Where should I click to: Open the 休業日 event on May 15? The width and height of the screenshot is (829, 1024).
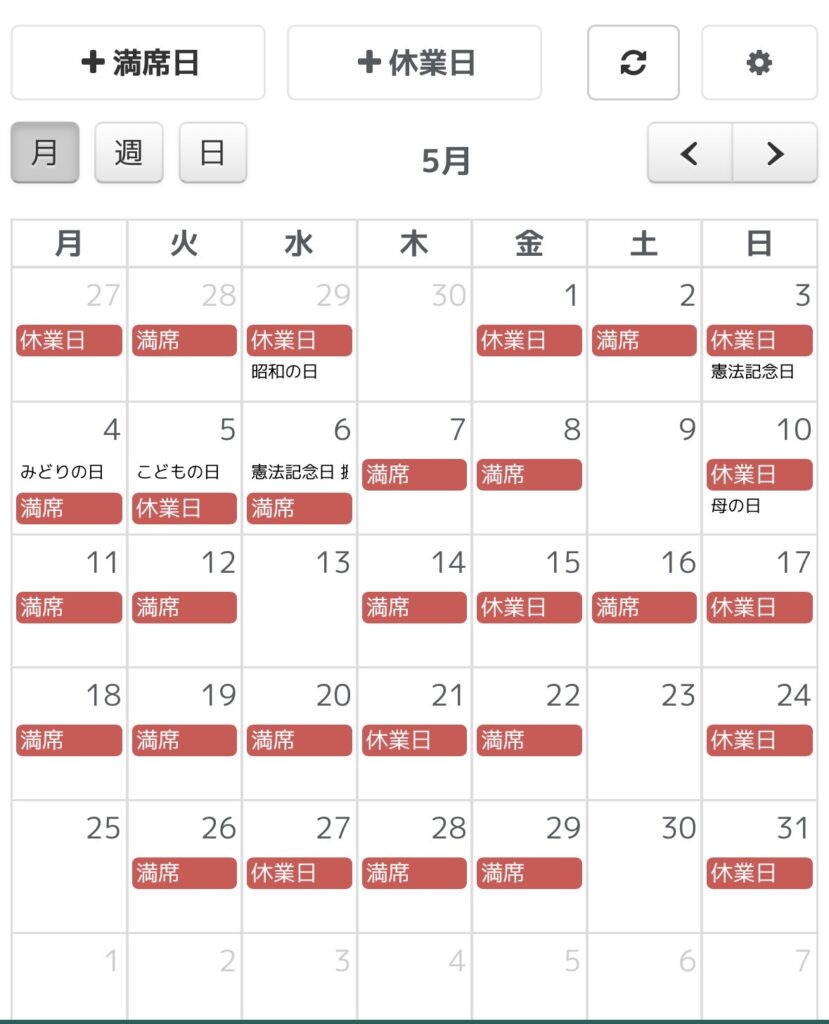(529, 607)
